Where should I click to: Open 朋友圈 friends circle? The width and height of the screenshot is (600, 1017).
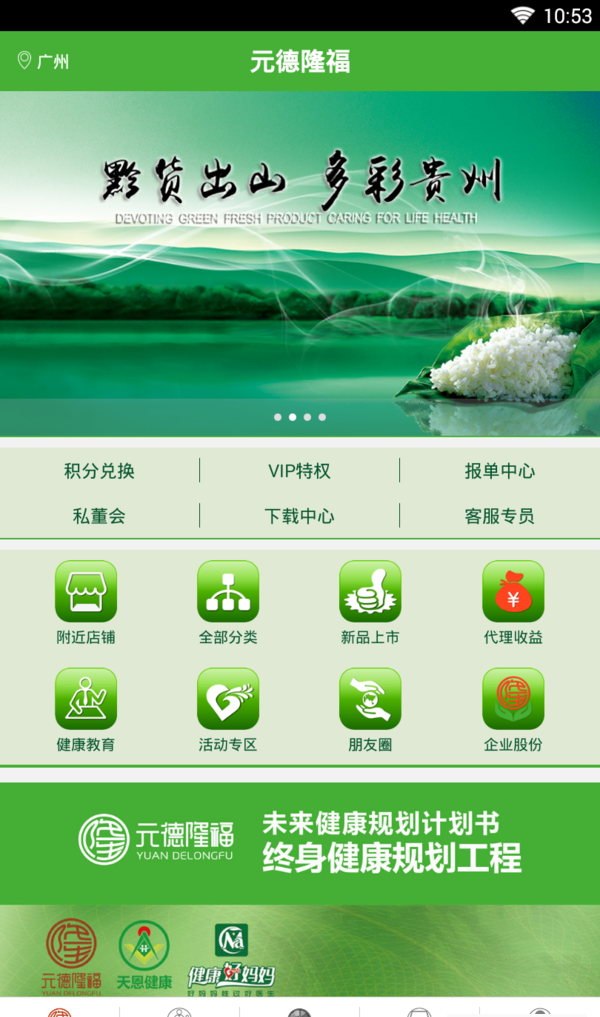tap(370, 709)
